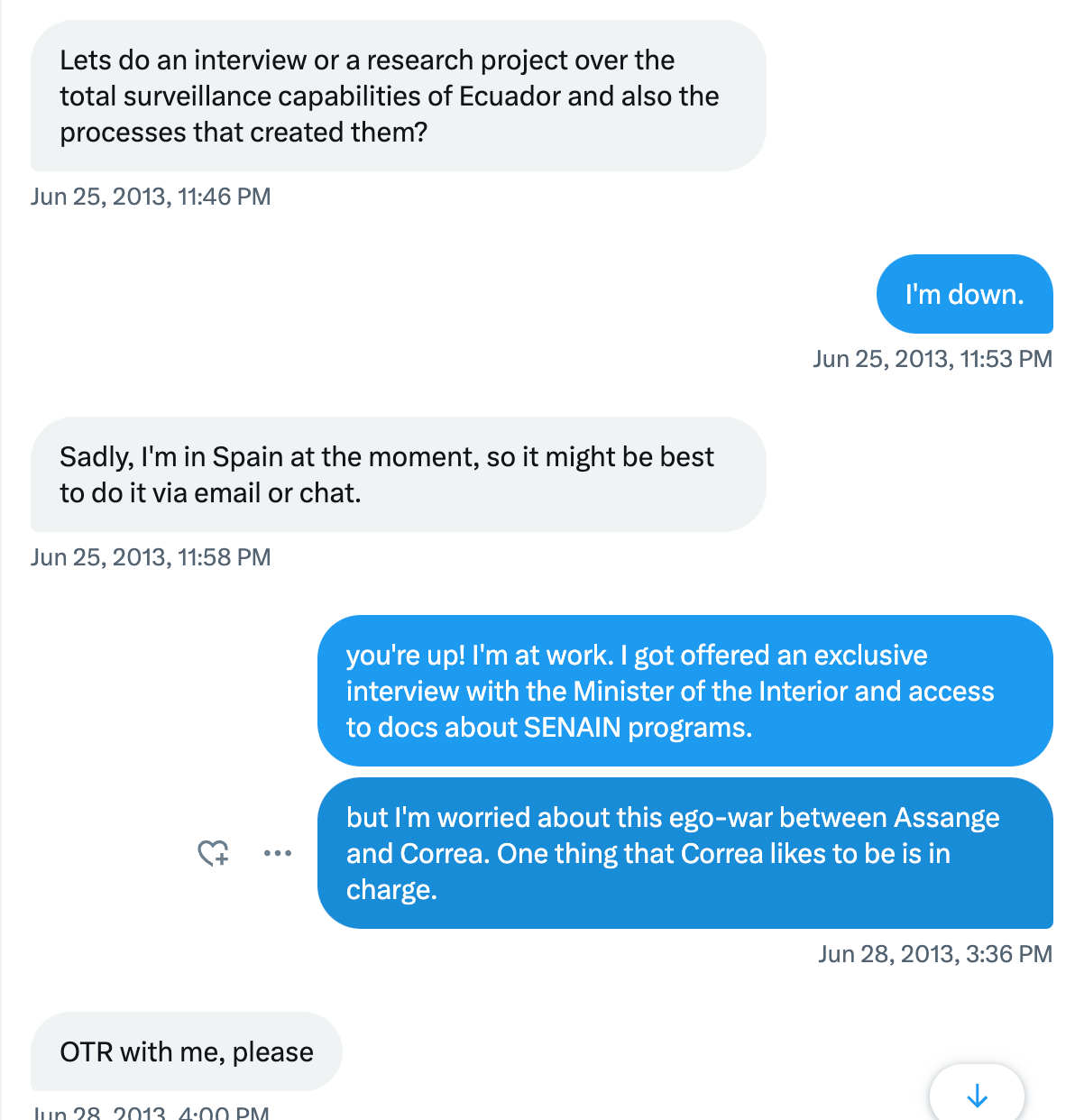Open more options for the ego-war message
The image size is (1075, 1120).
278,853
